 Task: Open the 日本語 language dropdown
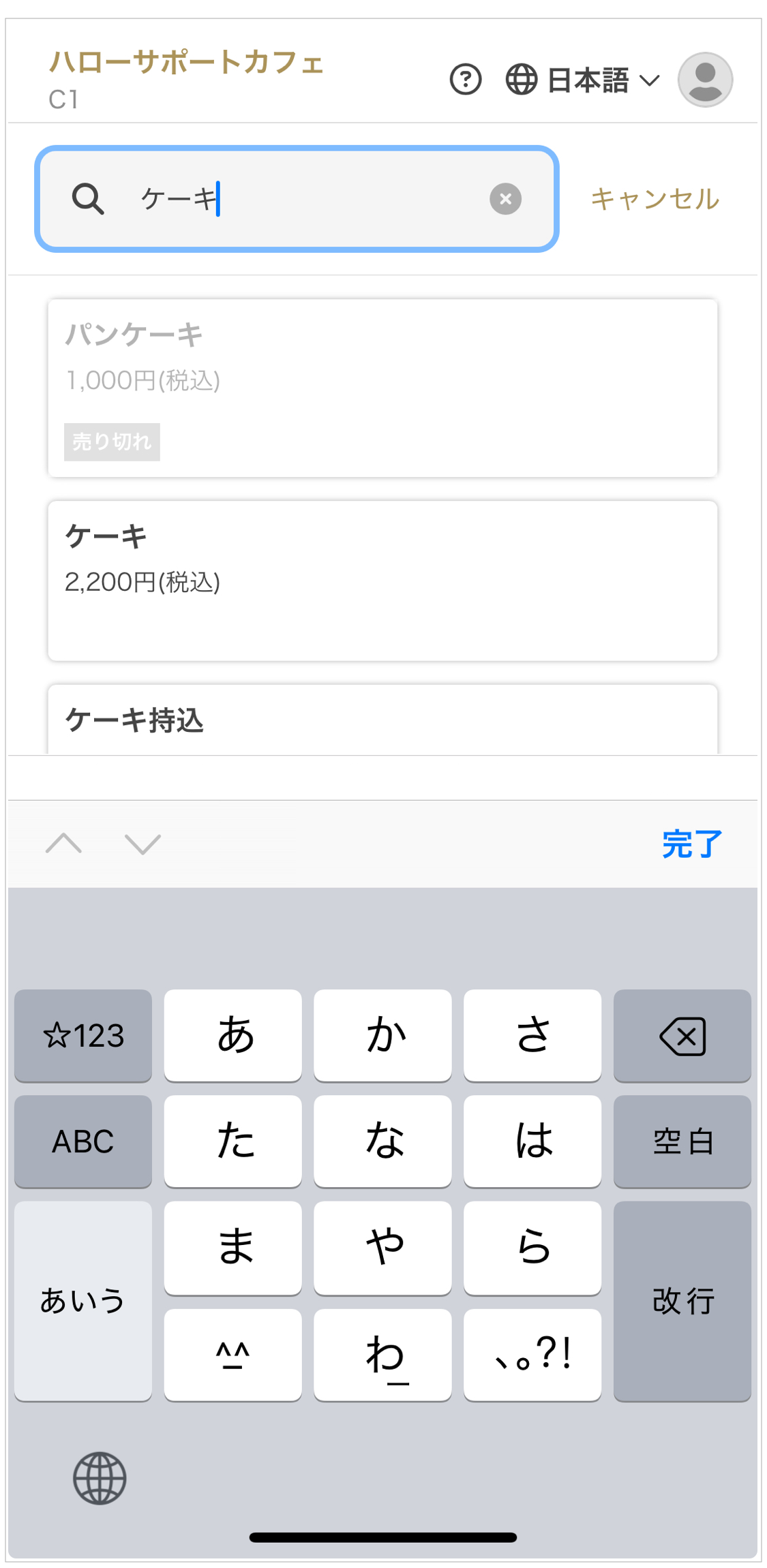point(583,80)
